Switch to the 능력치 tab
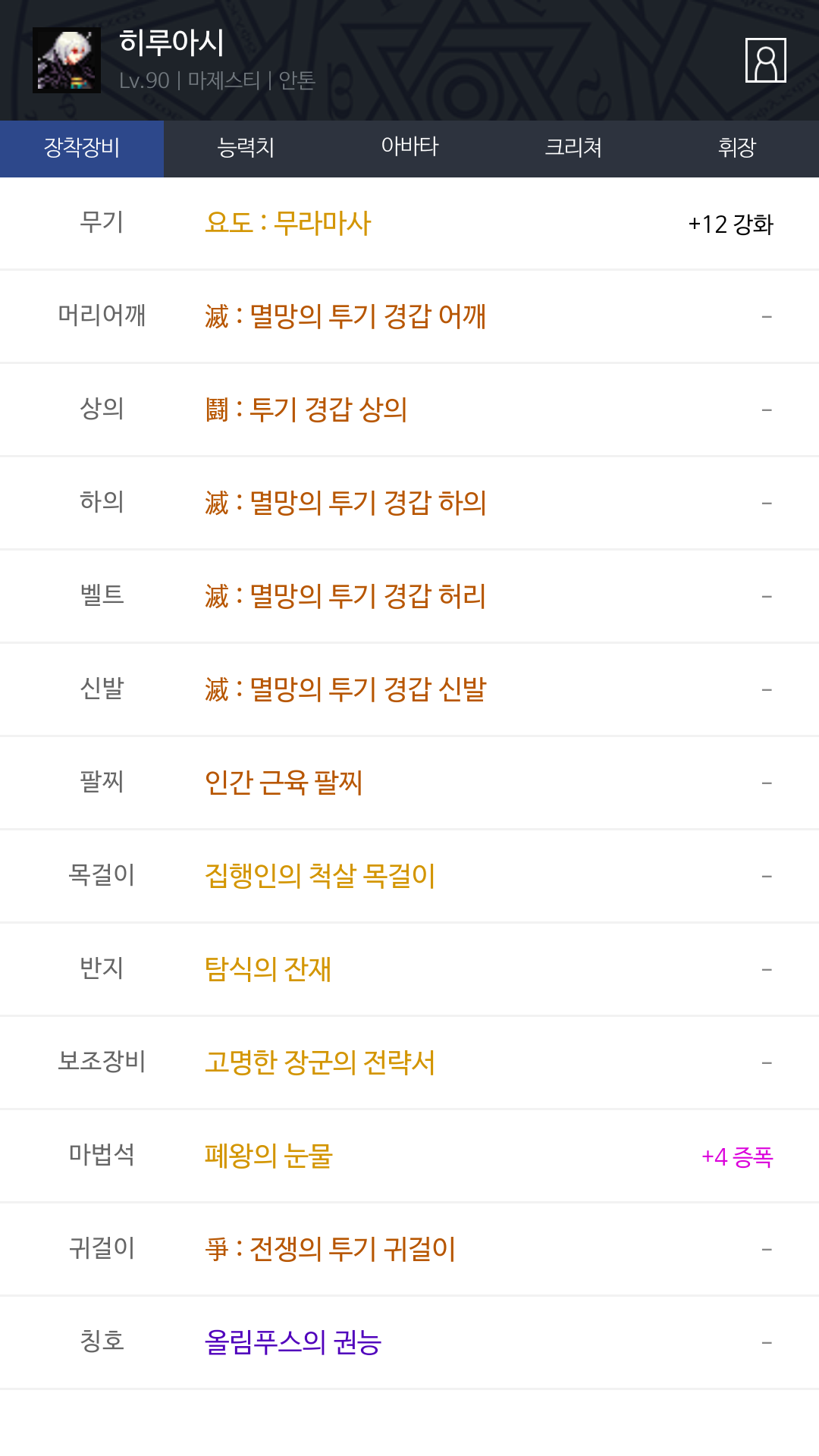This screenshot has height=1456, width=819. coord(246,149)
